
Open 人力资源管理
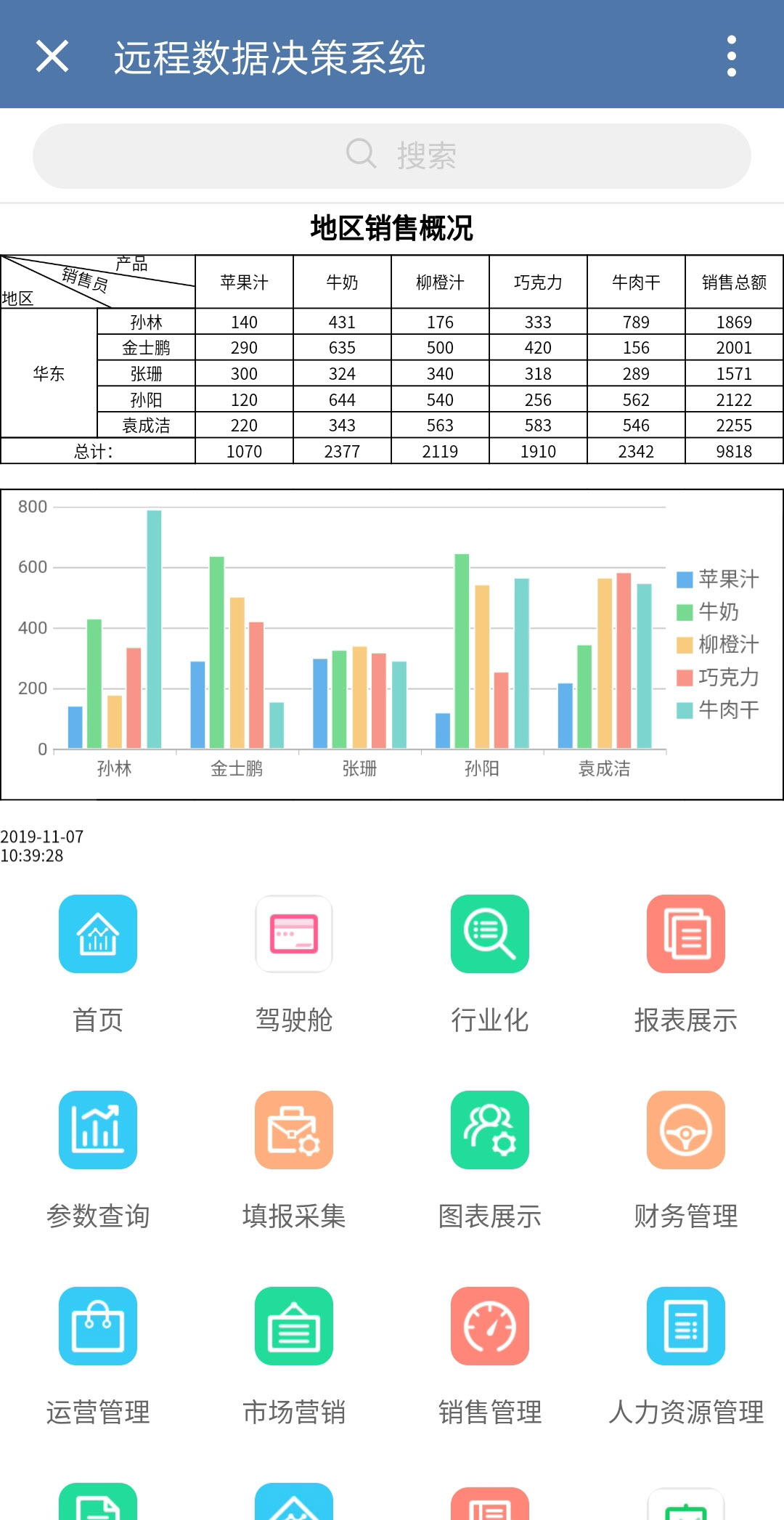tap(686, 1326)
